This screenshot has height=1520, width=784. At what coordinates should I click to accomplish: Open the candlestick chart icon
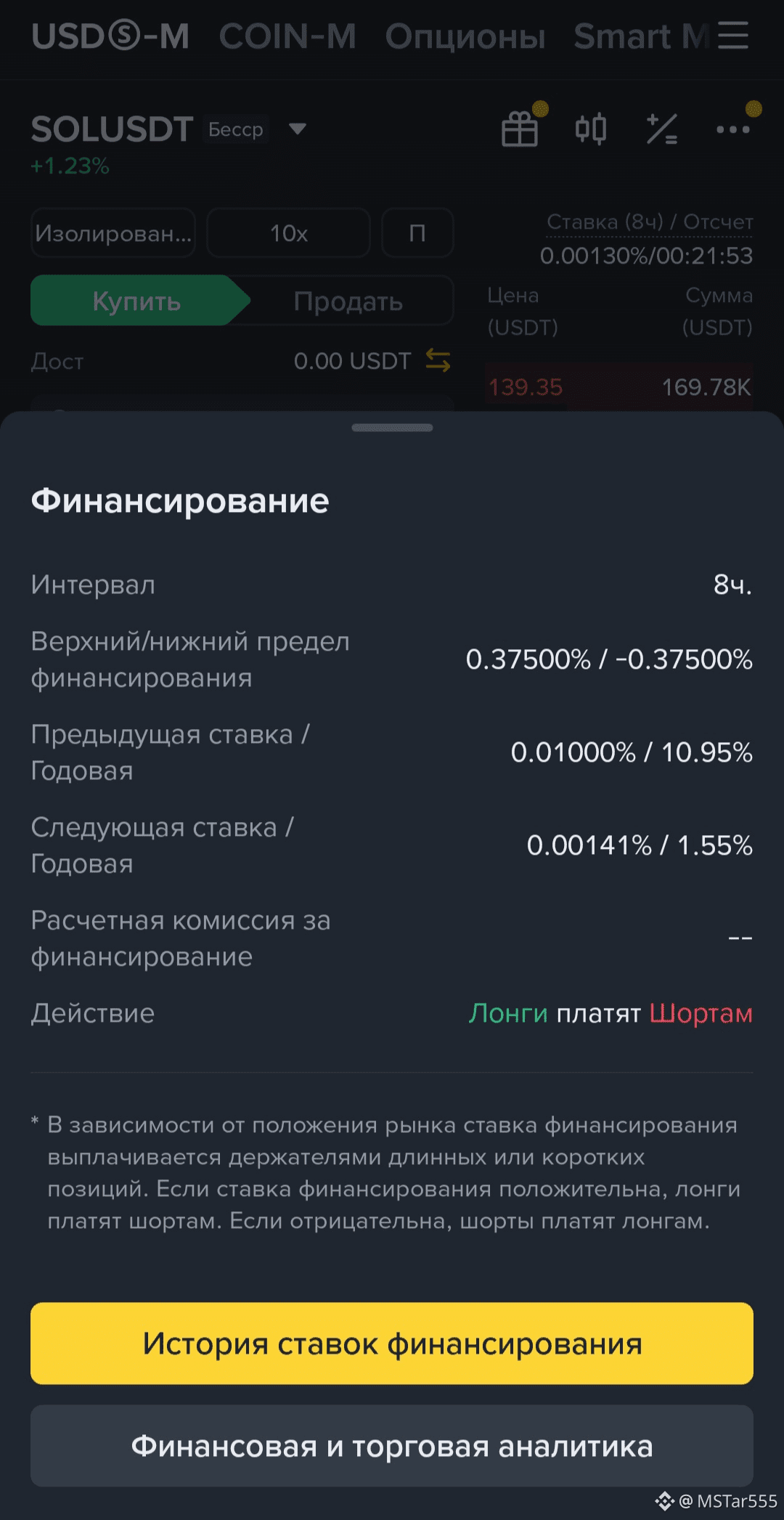coord(590,129)
